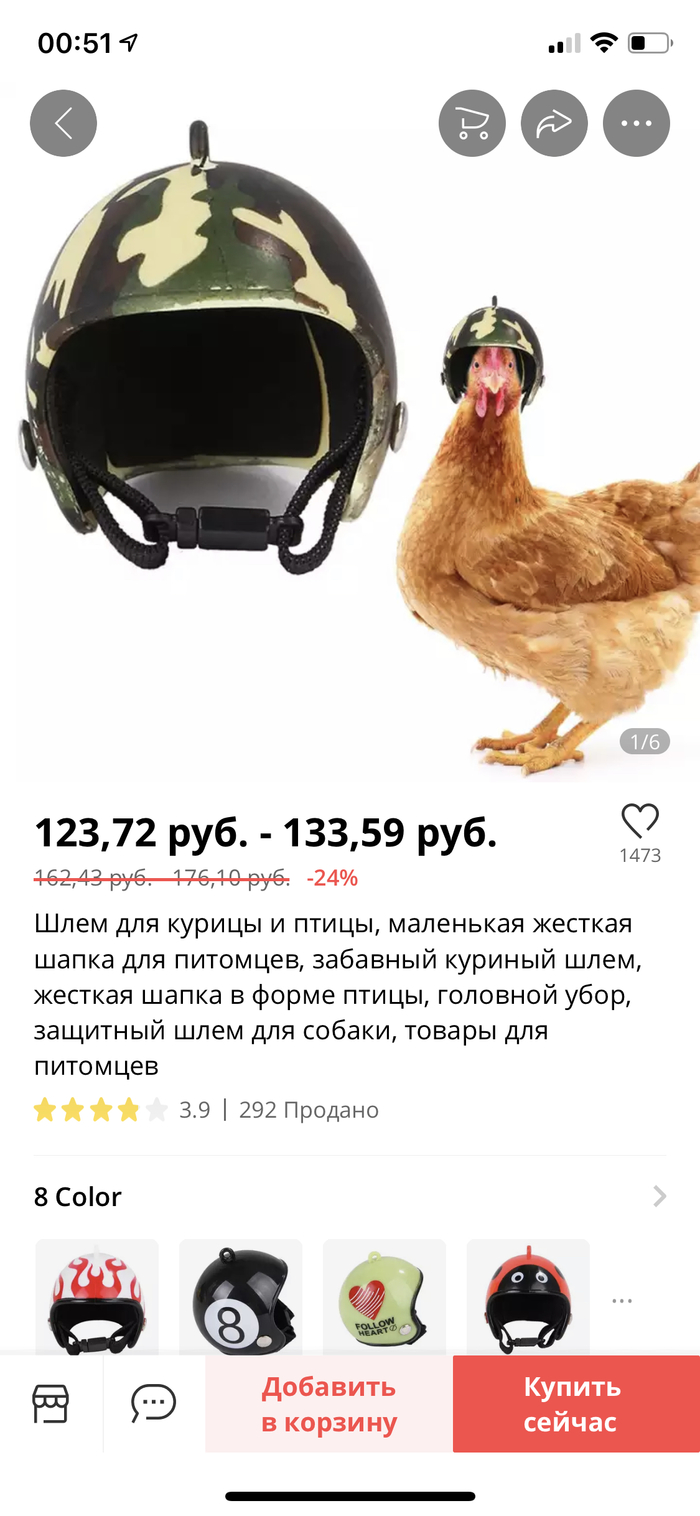This screenshot has height=1516, width=700.
Task: Show more colors via the ellipsis
Action: coord(622,1301)
